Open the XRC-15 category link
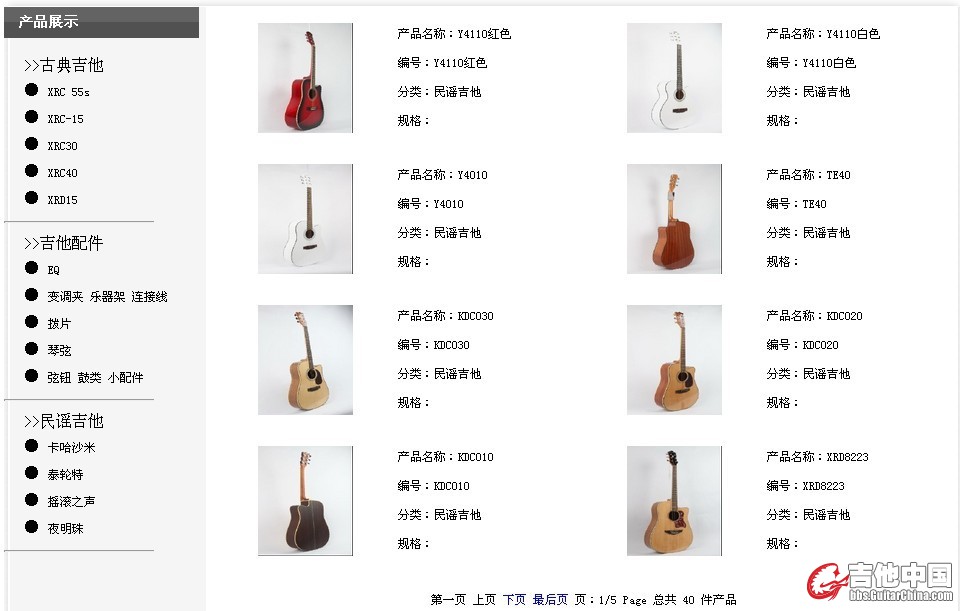960x611 pixels. 65,119
